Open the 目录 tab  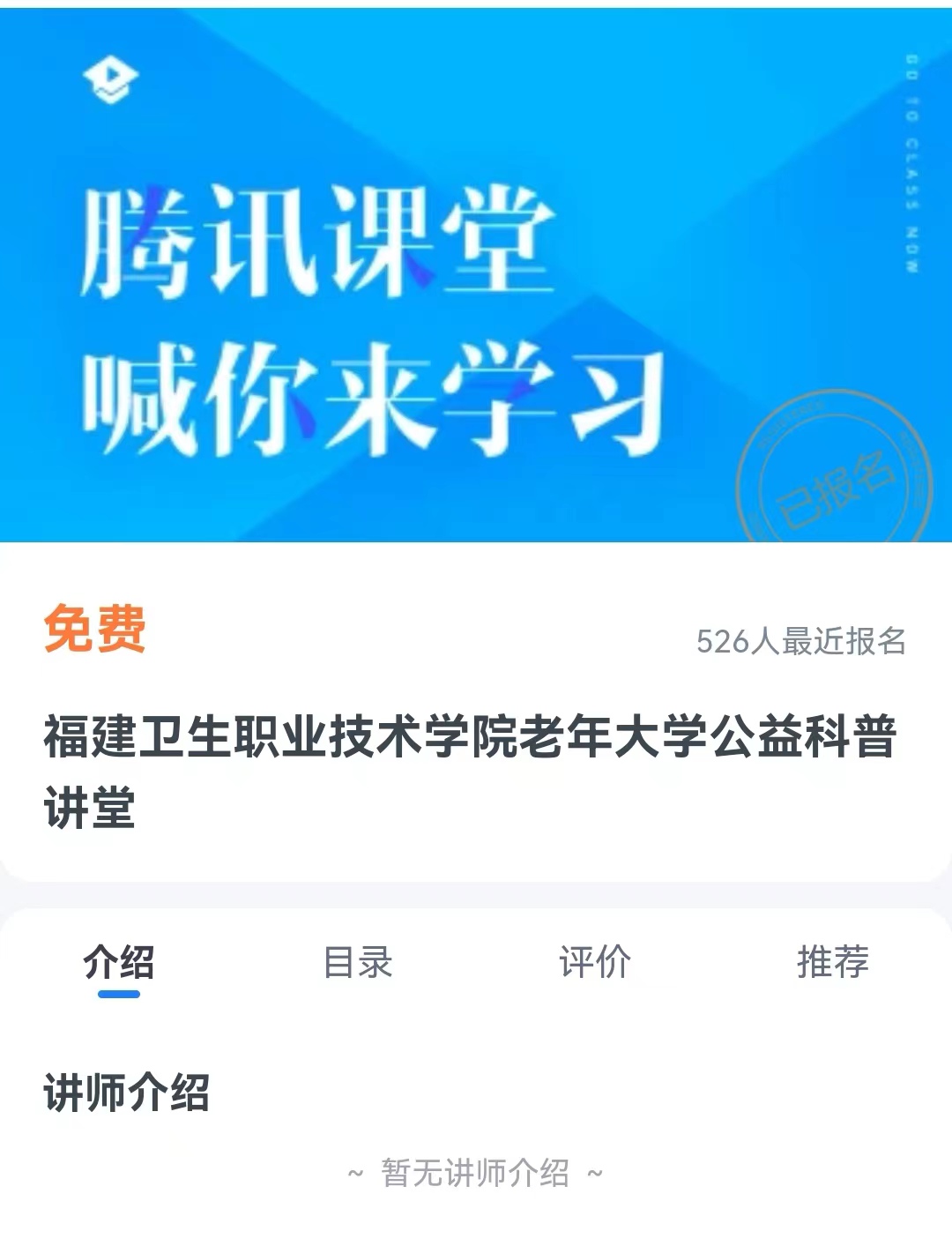click(357, 962)
